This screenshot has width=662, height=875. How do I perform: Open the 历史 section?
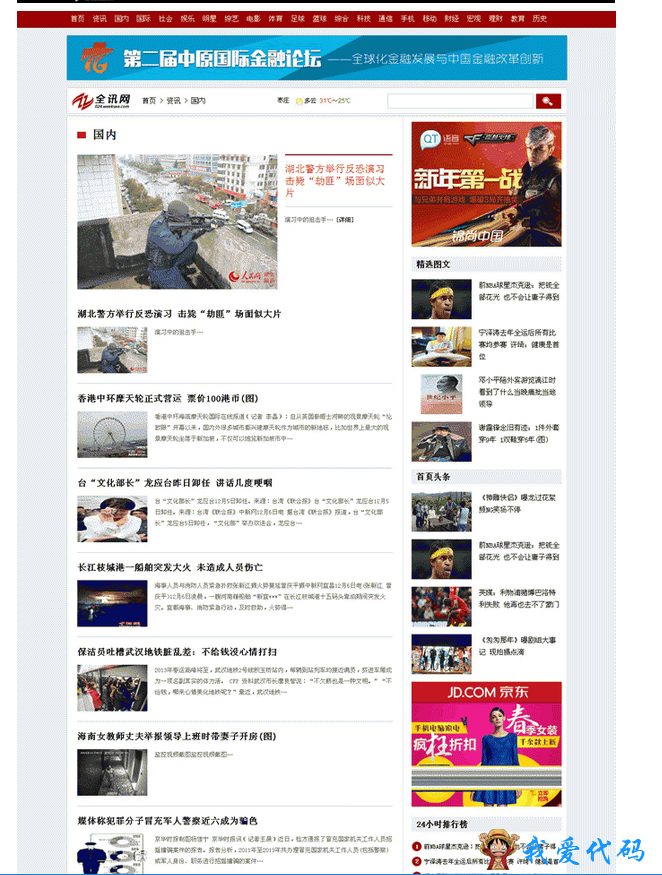click(540, 19)
